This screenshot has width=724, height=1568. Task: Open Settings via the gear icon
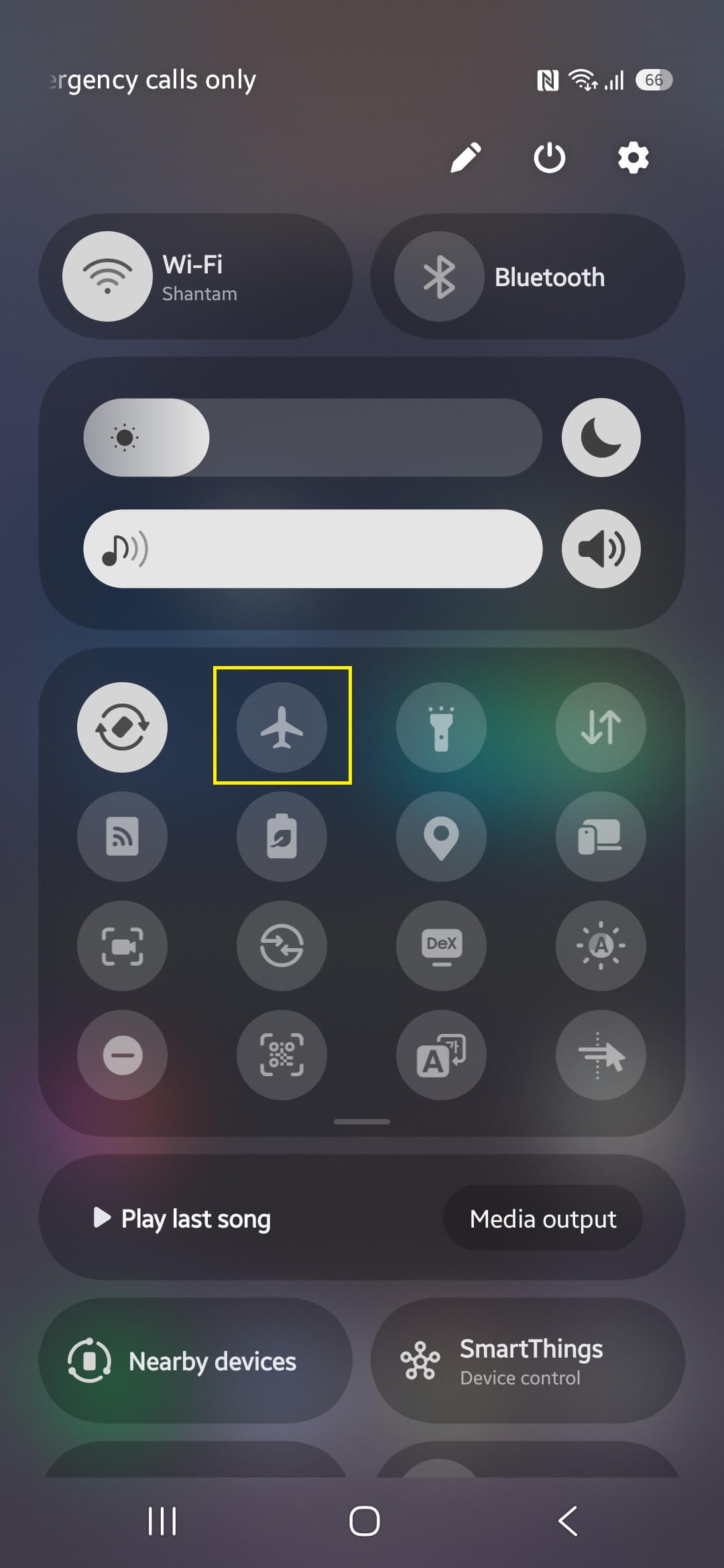pos(633,158)
